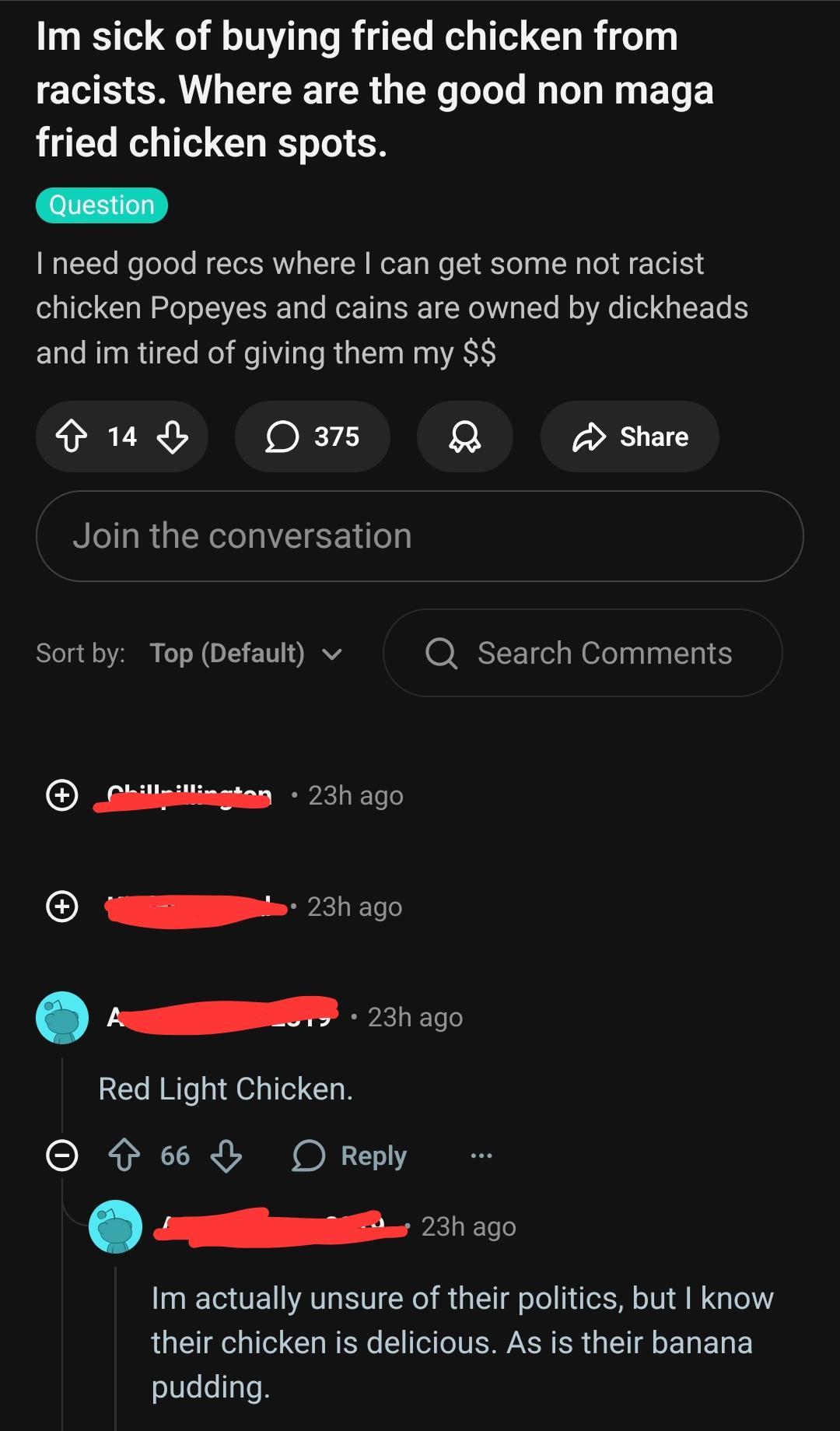This screenshot has height=1431, width=840.
Task: Open the Search Comments box
Action: point(582,653)
